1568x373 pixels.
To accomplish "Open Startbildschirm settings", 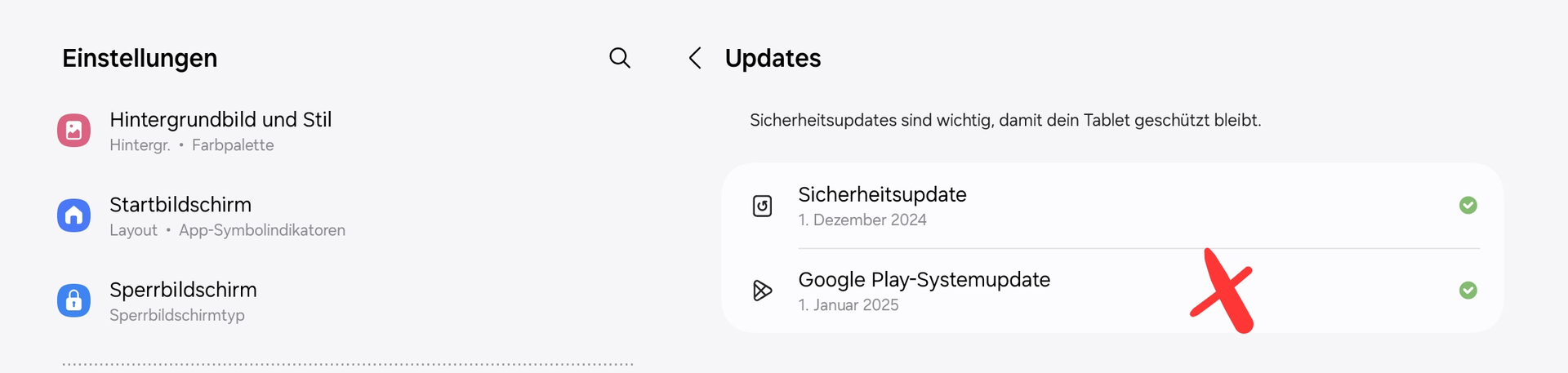I will pyautogui.click(x=180, y=215).
